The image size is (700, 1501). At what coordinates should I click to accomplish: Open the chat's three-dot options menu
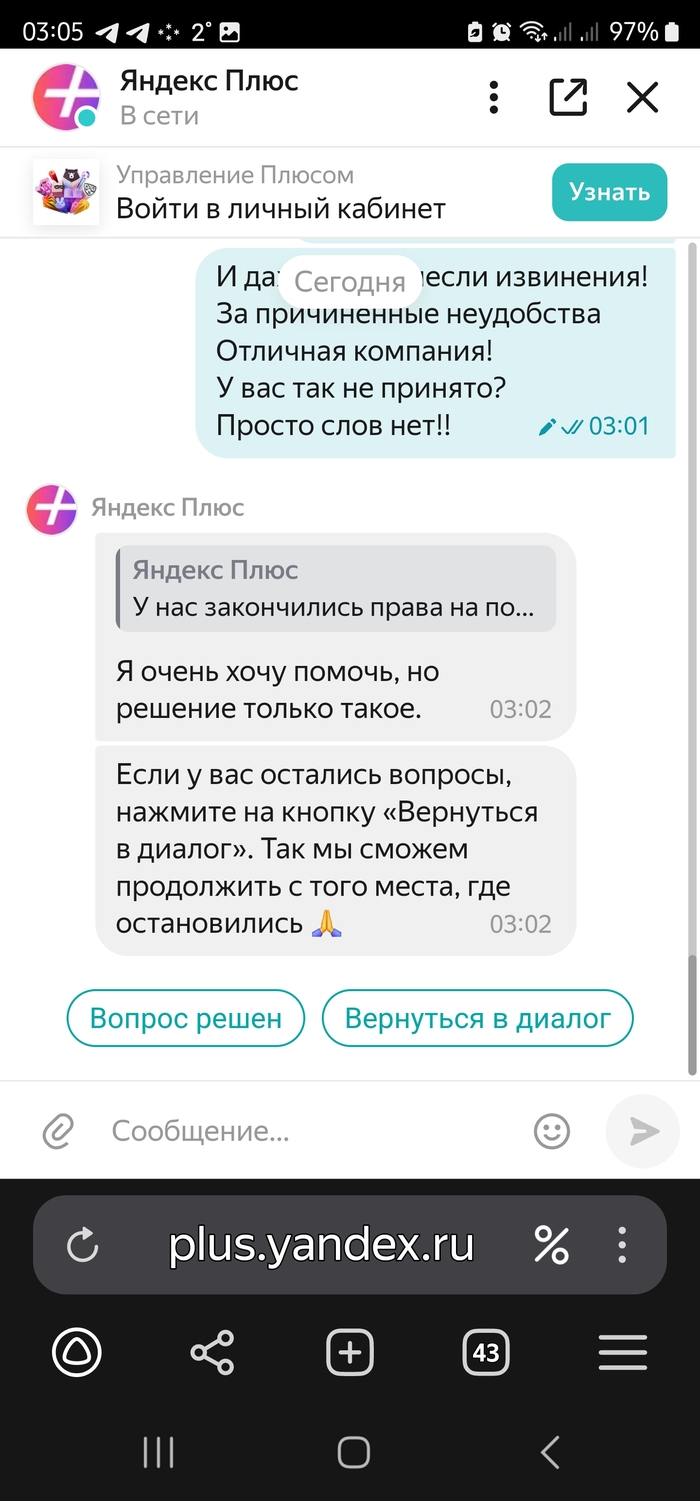[493, 97]
